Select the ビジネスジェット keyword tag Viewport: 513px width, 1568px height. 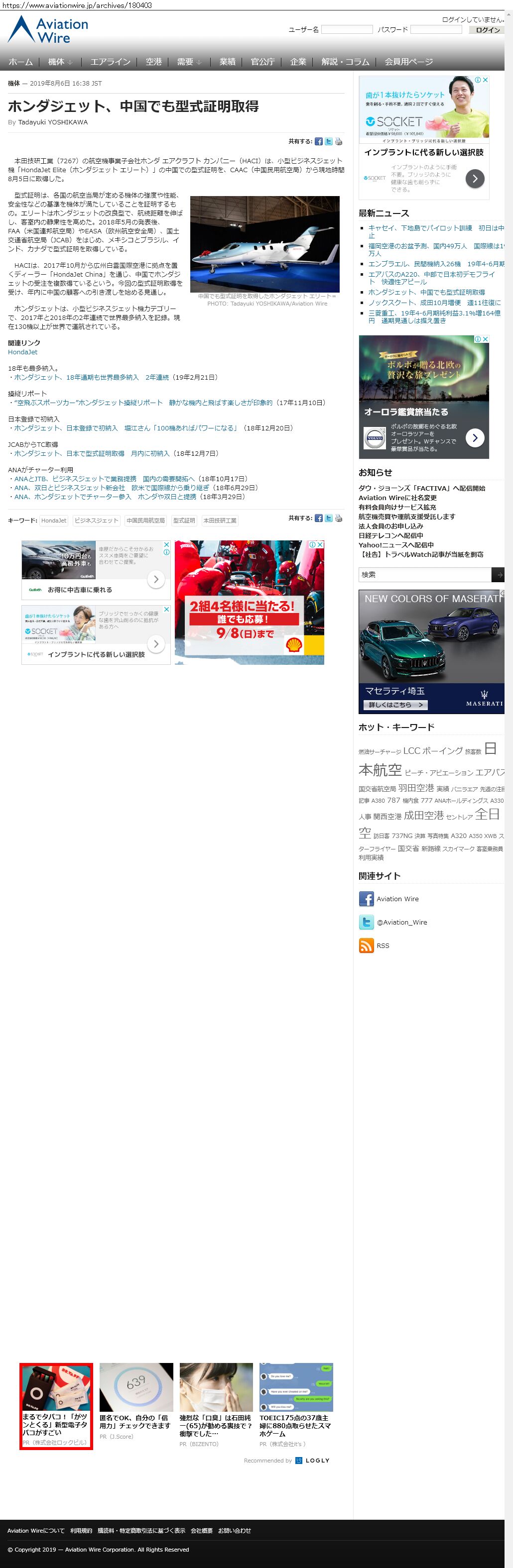[x=96, y=521]
